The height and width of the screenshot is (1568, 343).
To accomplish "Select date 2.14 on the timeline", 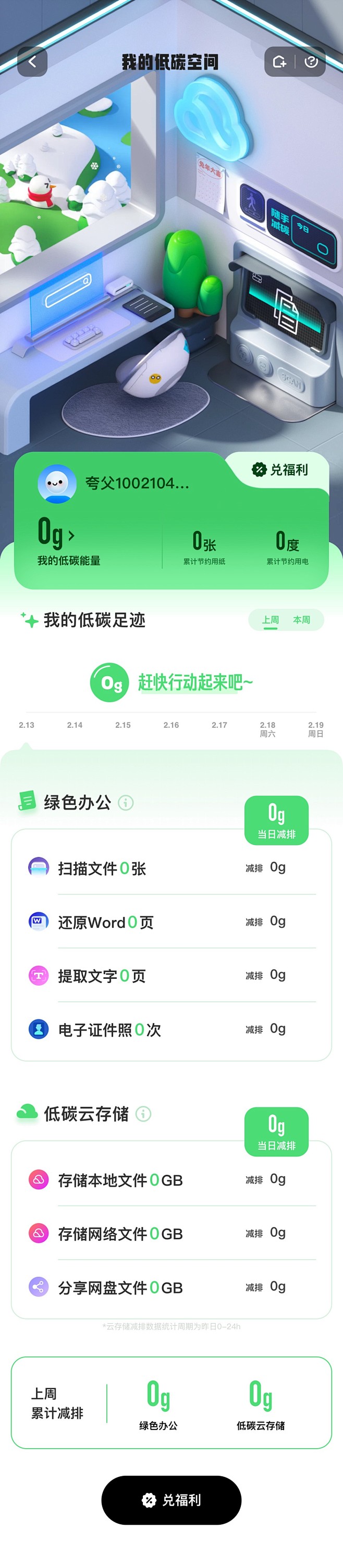I will click(x=75, y=725).
